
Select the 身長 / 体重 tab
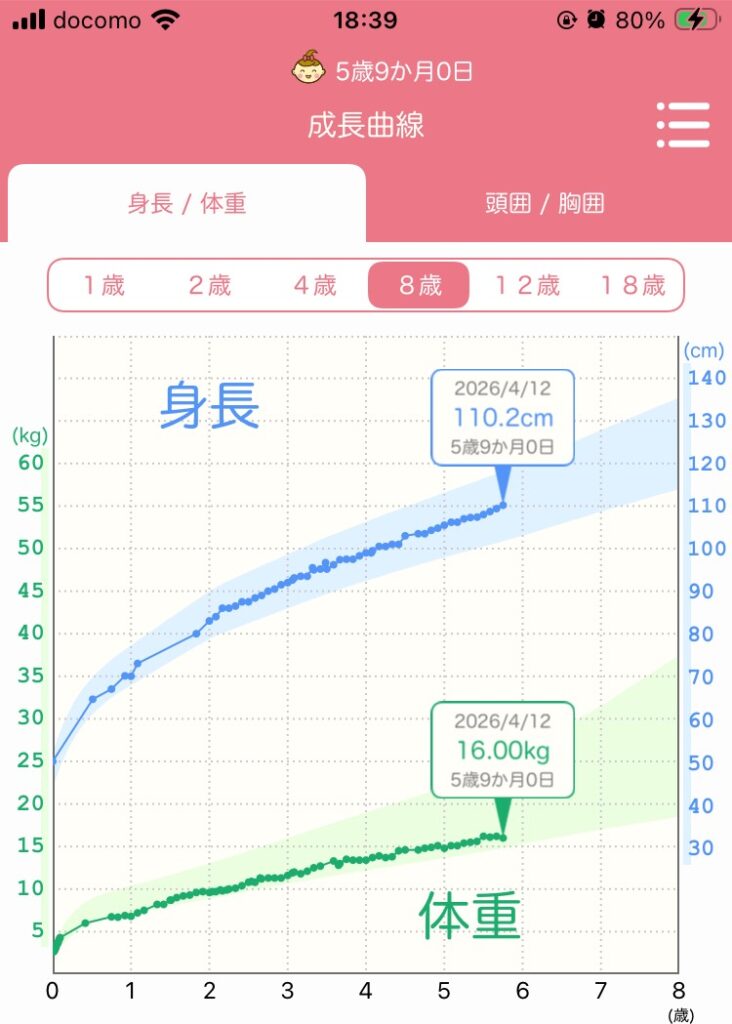[x=187, y=204]
